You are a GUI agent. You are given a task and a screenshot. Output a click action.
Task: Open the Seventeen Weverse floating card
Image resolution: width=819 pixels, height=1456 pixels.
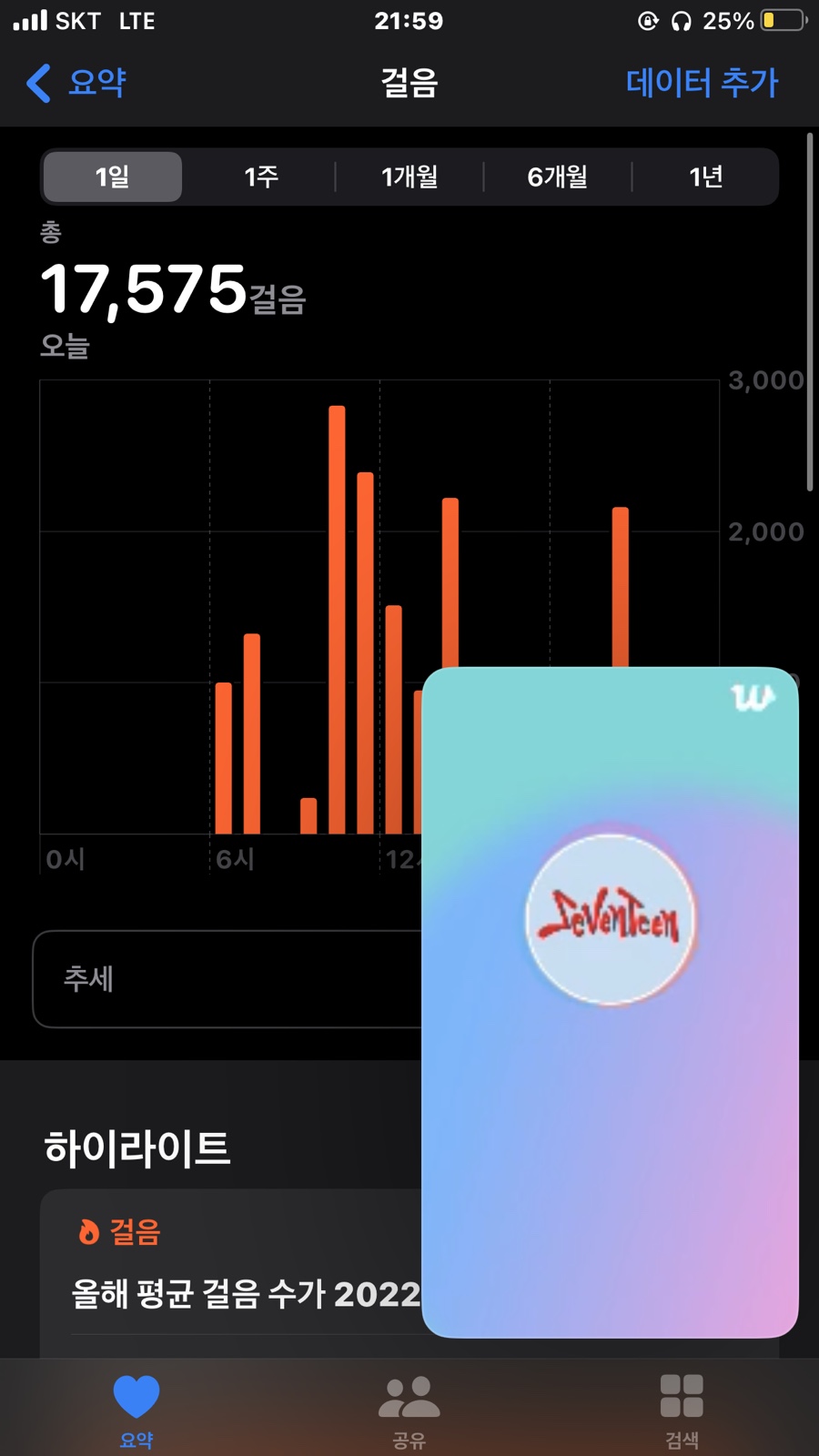click(610, 1001)
